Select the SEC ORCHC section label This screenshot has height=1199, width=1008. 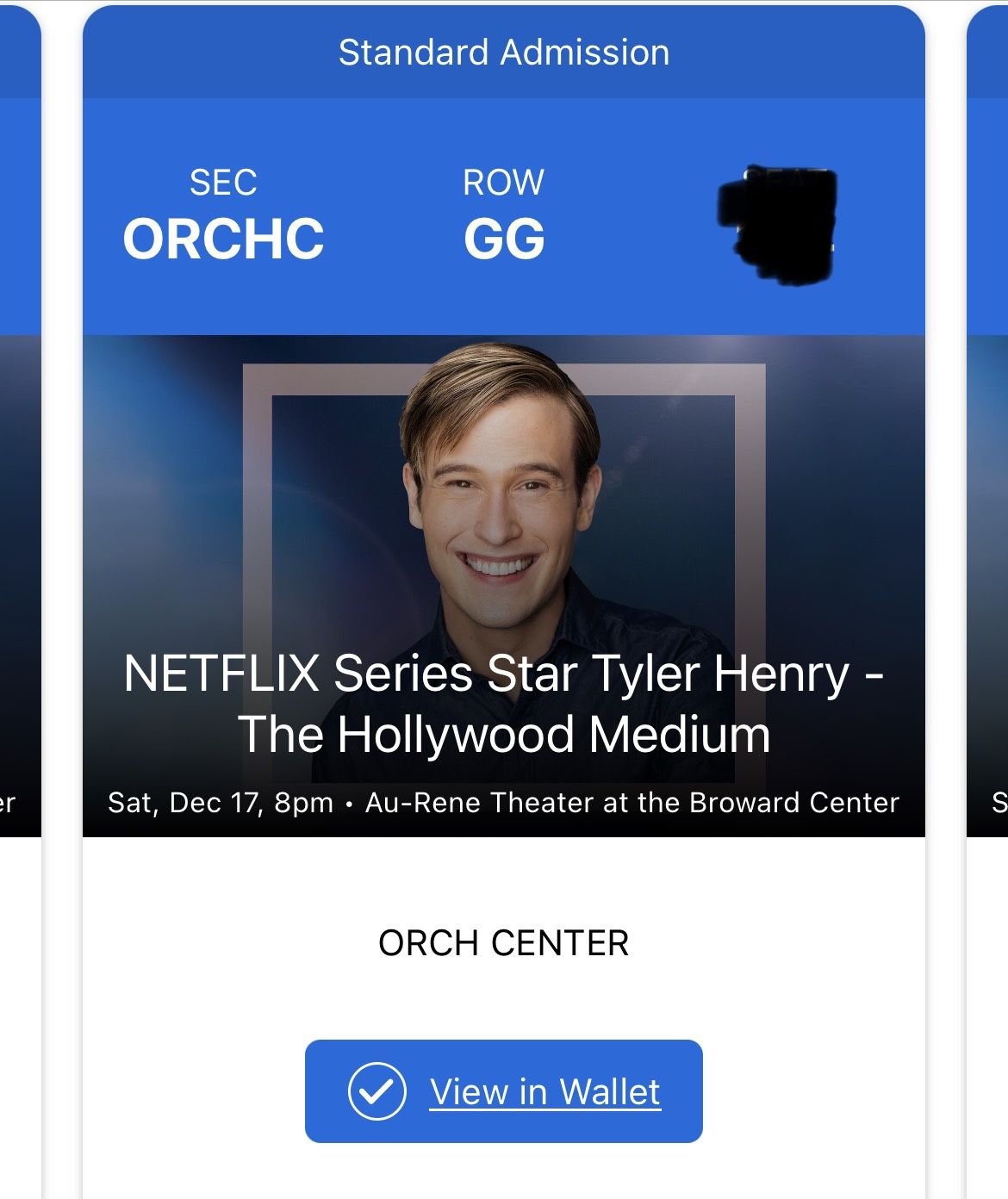224,239
